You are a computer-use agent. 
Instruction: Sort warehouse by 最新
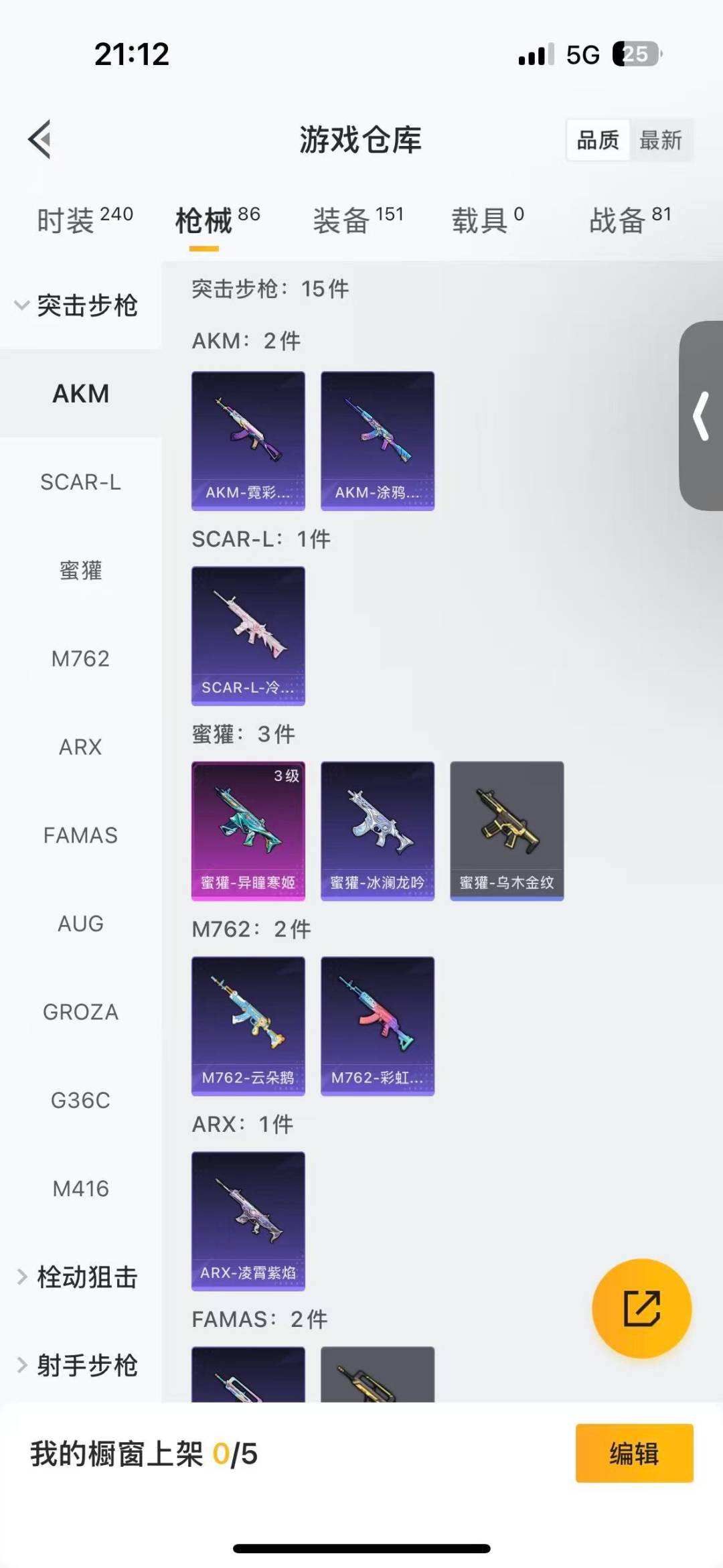pos(660,141)
